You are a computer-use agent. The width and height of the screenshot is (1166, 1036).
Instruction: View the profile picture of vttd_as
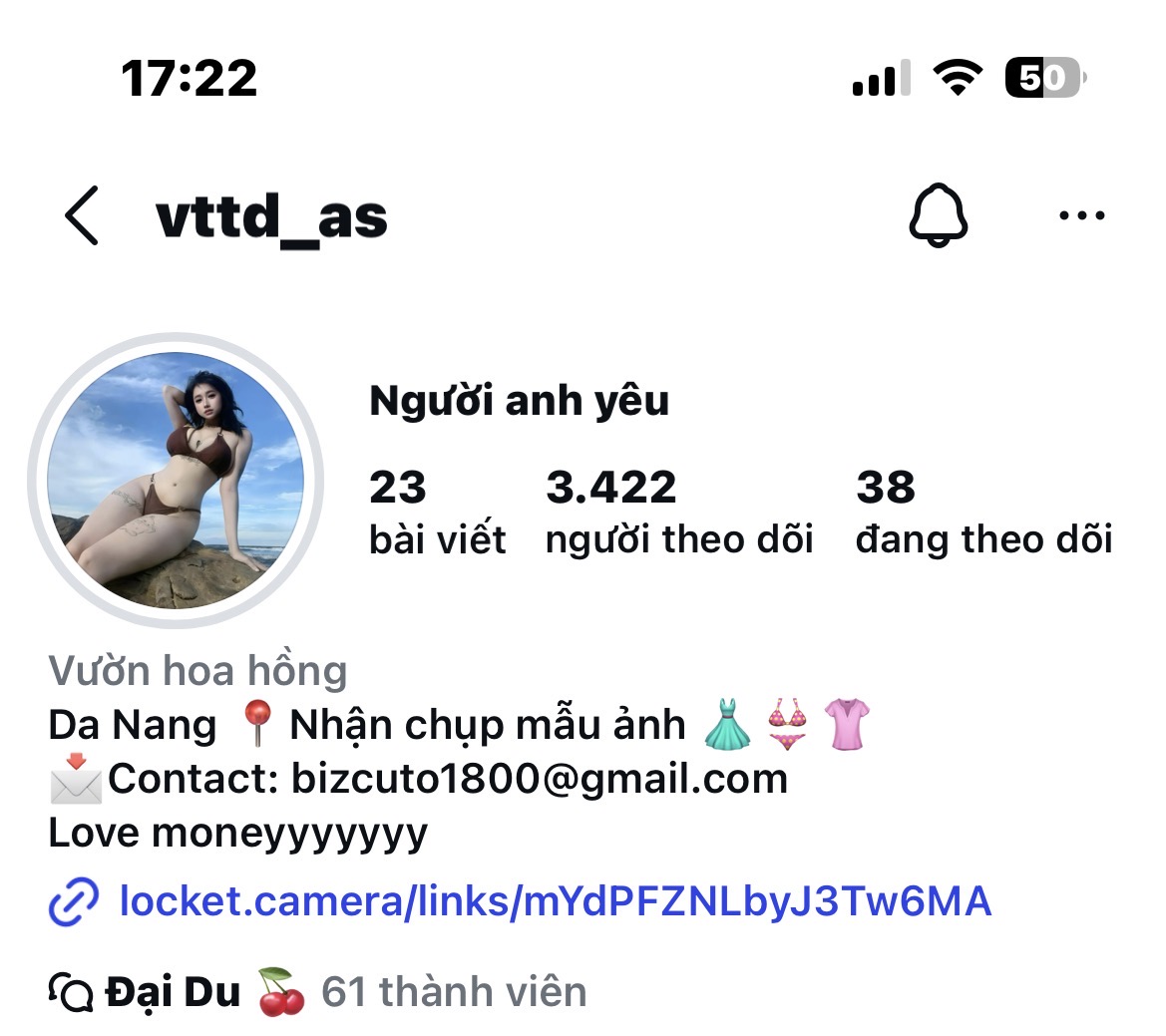point(176,481)
